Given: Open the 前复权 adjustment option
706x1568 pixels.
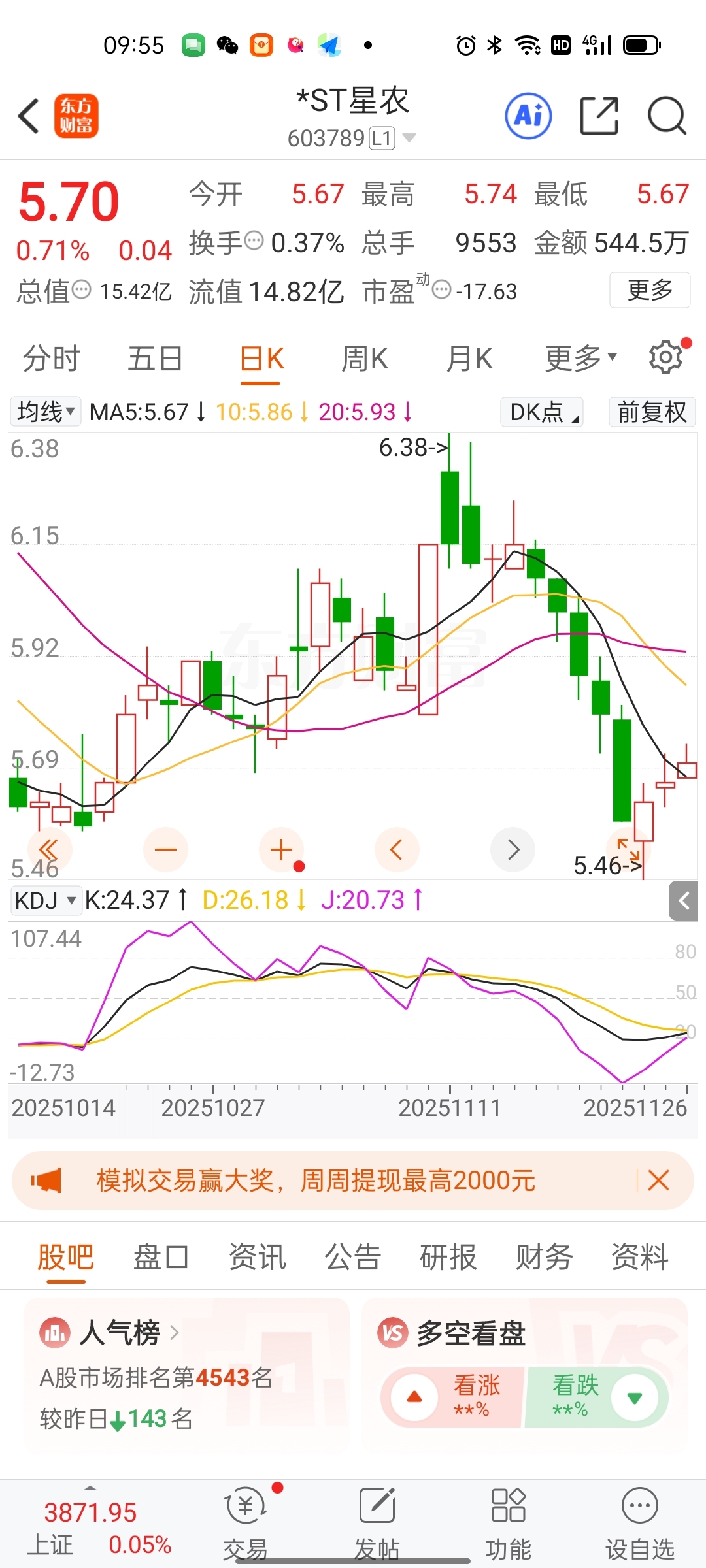Looking at the screenshot, I should coord(652,412).
